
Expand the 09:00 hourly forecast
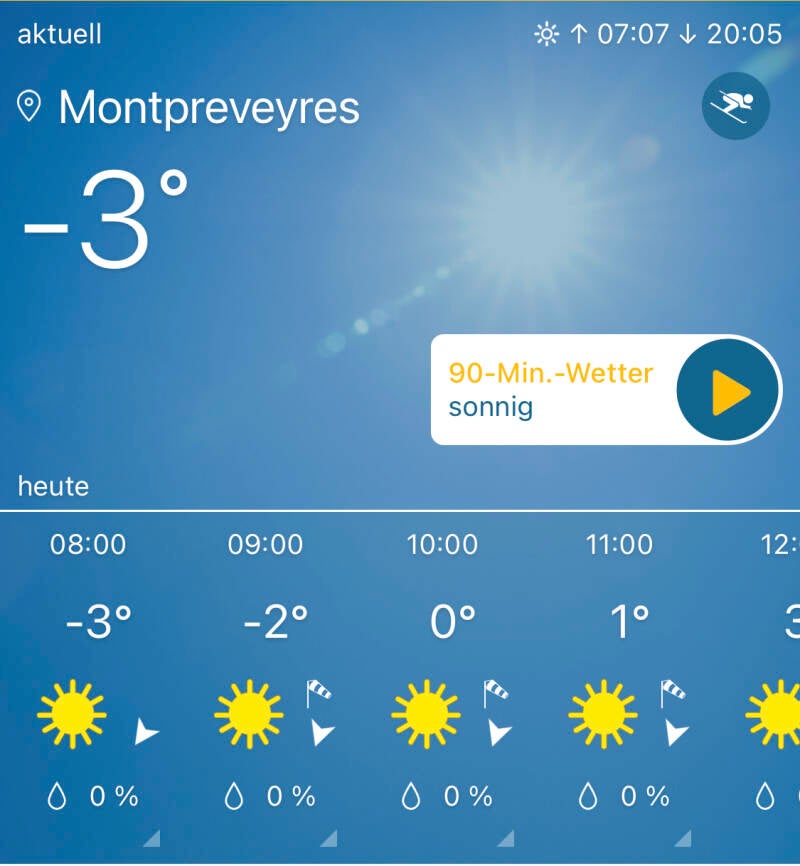pyautogui.click(x=329, y=837)
